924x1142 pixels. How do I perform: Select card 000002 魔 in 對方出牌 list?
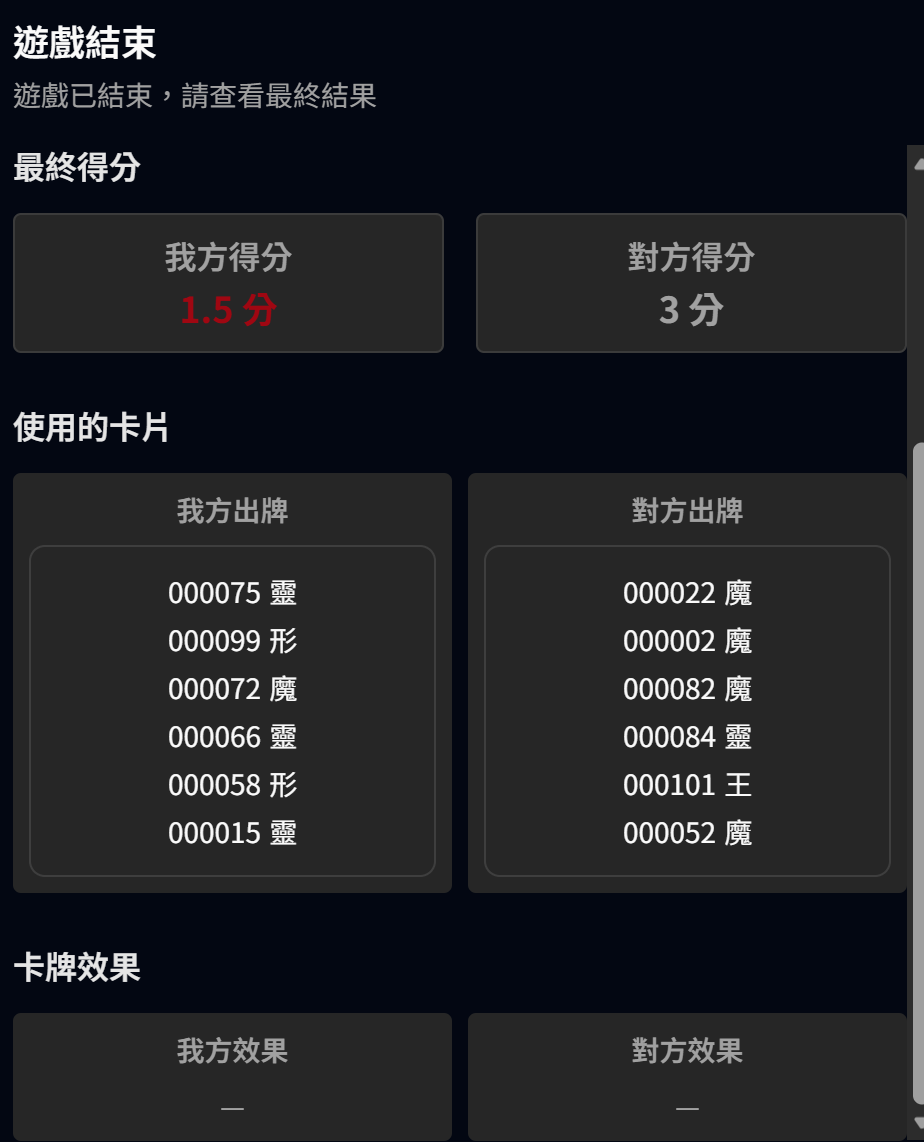pyautogui.click(x=686, y=641)
